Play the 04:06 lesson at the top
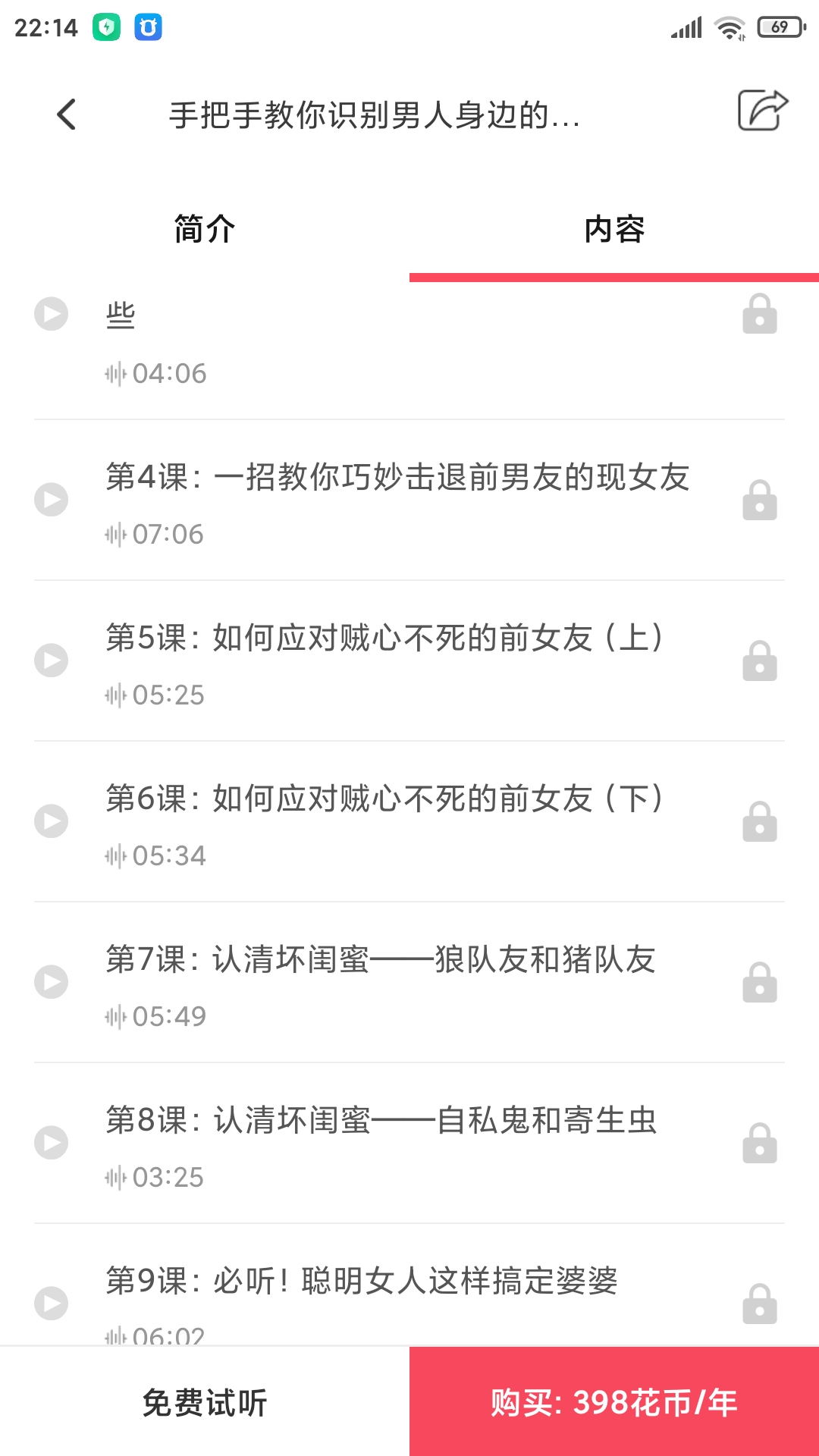 point(52,314)
